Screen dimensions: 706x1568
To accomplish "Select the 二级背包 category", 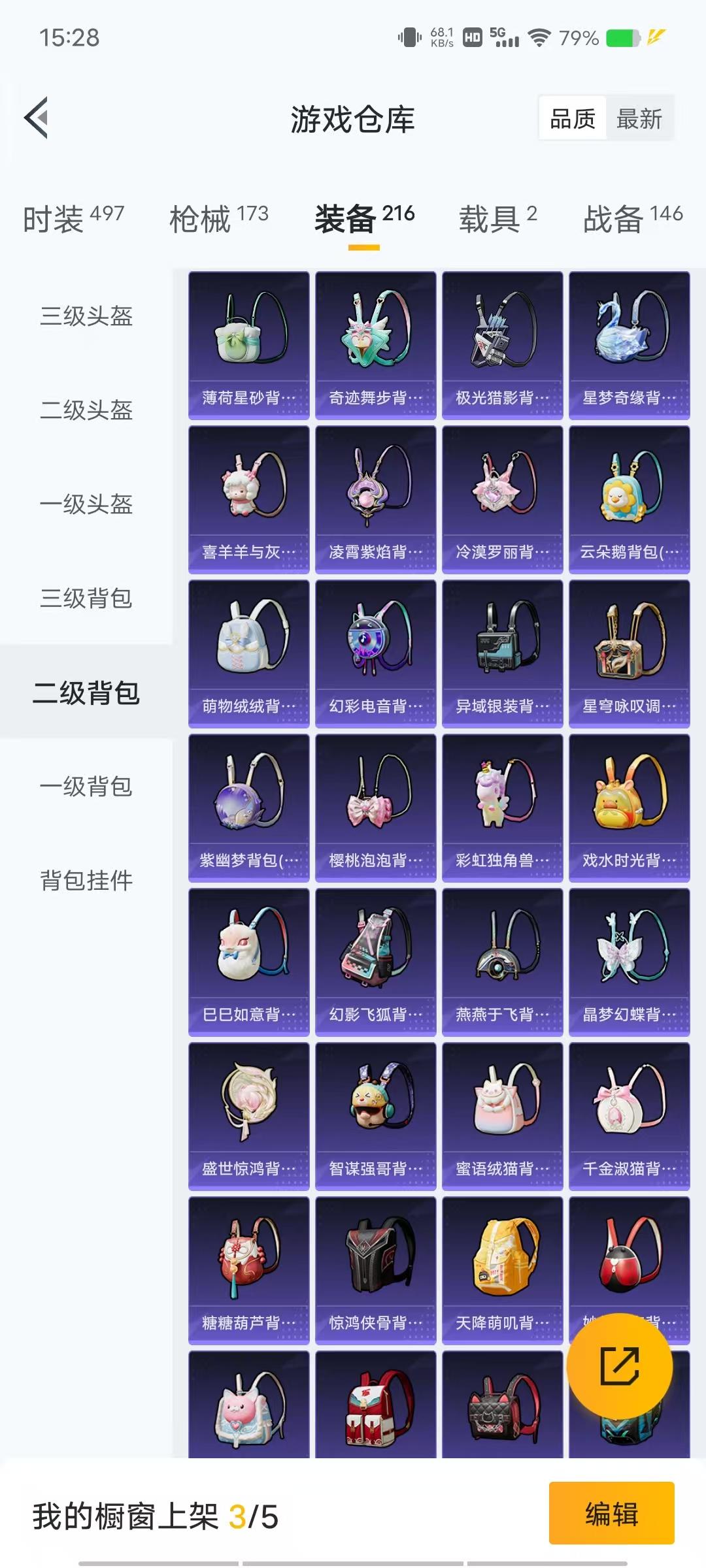I will pyautogui.click(x=85, y=696).
